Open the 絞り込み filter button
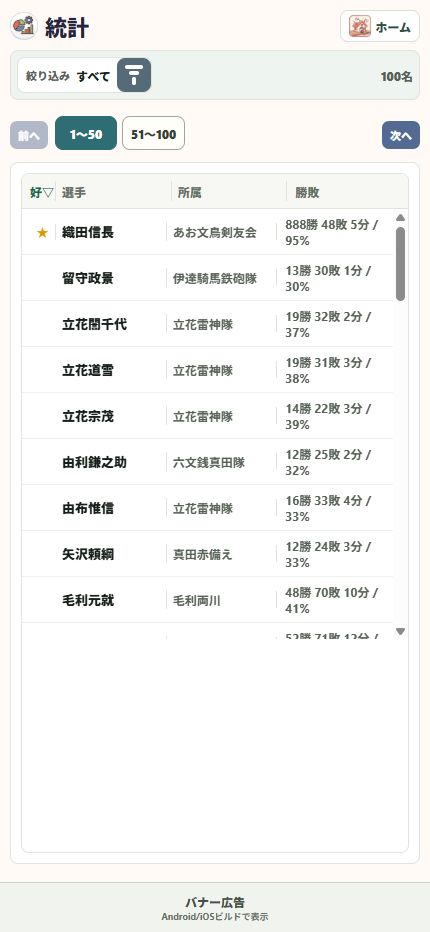The image size is (430, 932). tap(134, 75)
